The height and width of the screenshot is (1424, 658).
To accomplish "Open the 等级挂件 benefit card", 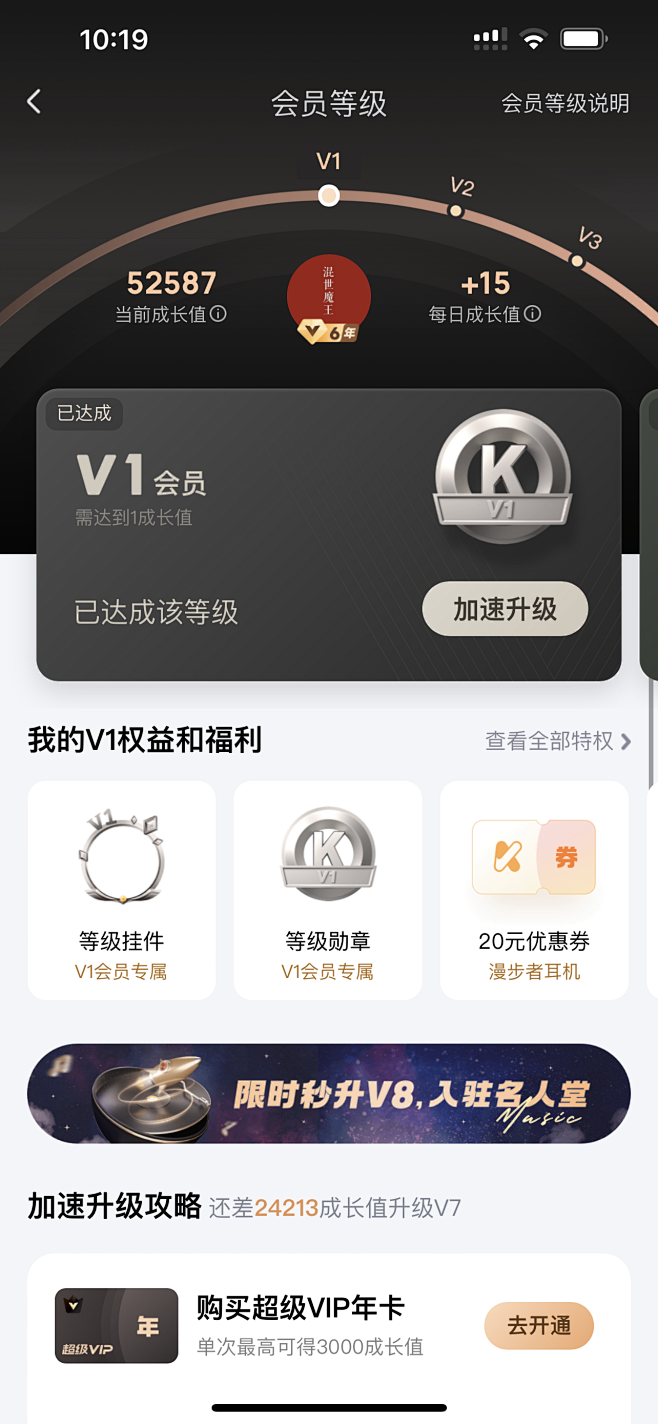I will pos(122,889).
